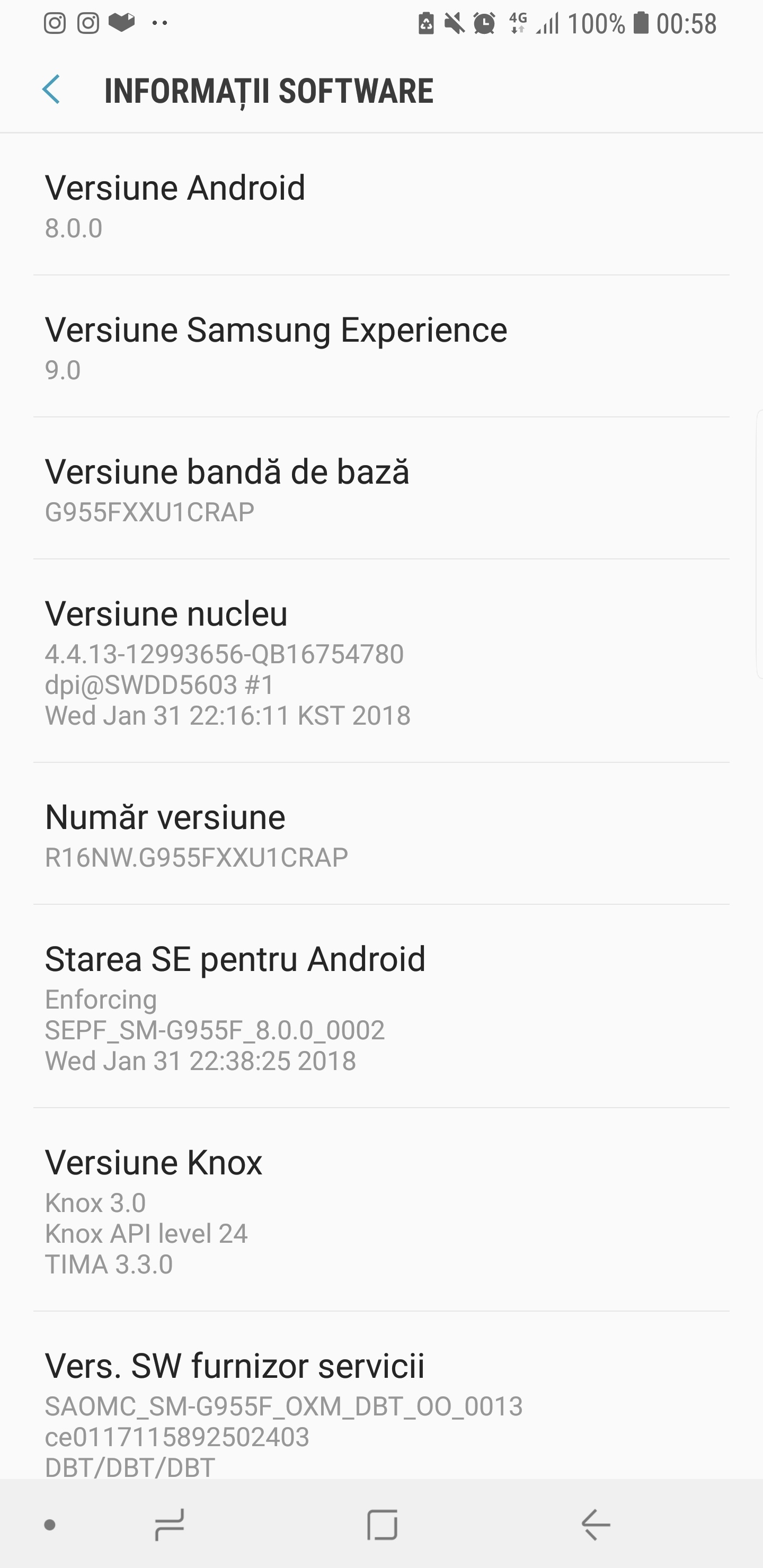Tap the system back arrow in navigation bar

pyautogui.click(x=596, y=1525)
